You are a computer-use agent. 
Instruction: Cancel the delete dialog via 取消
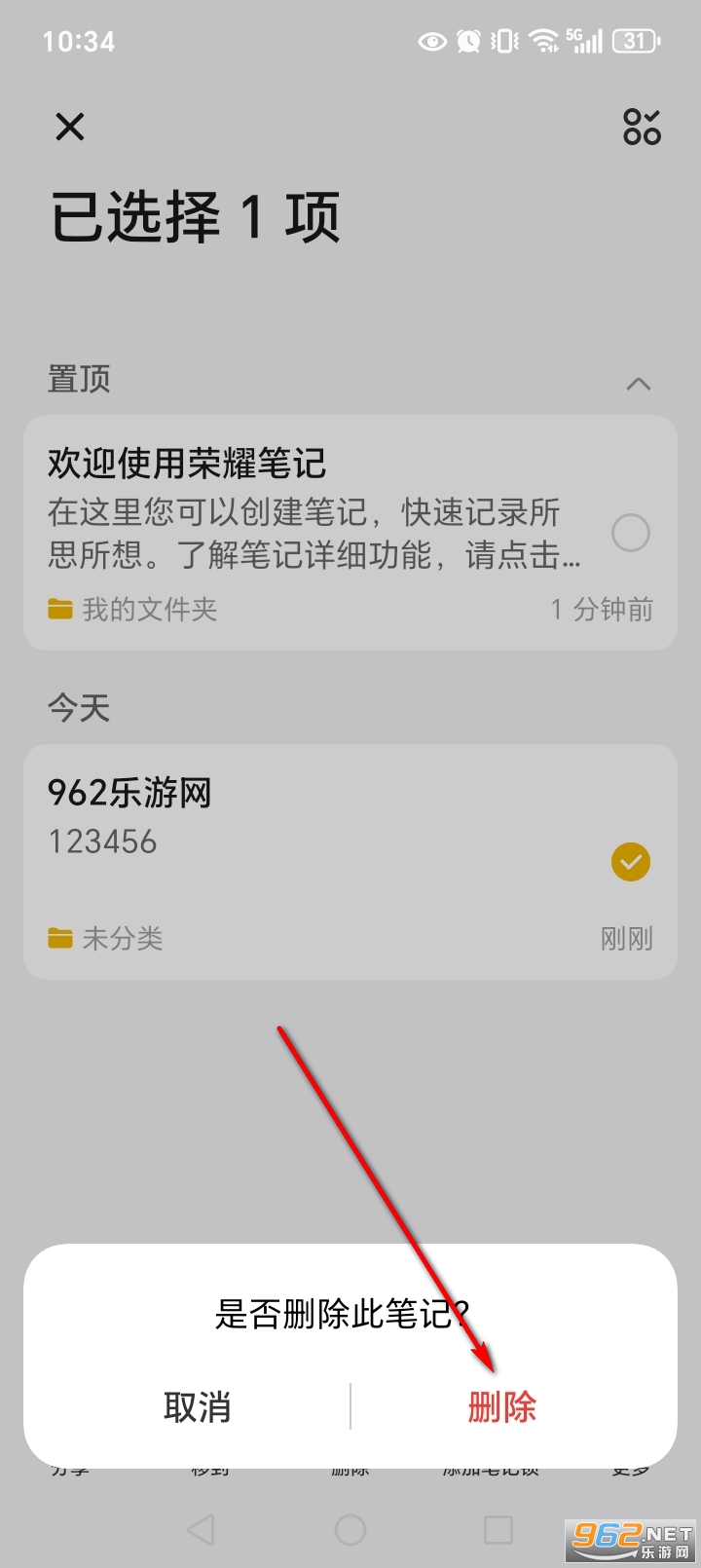point(198,1407)
